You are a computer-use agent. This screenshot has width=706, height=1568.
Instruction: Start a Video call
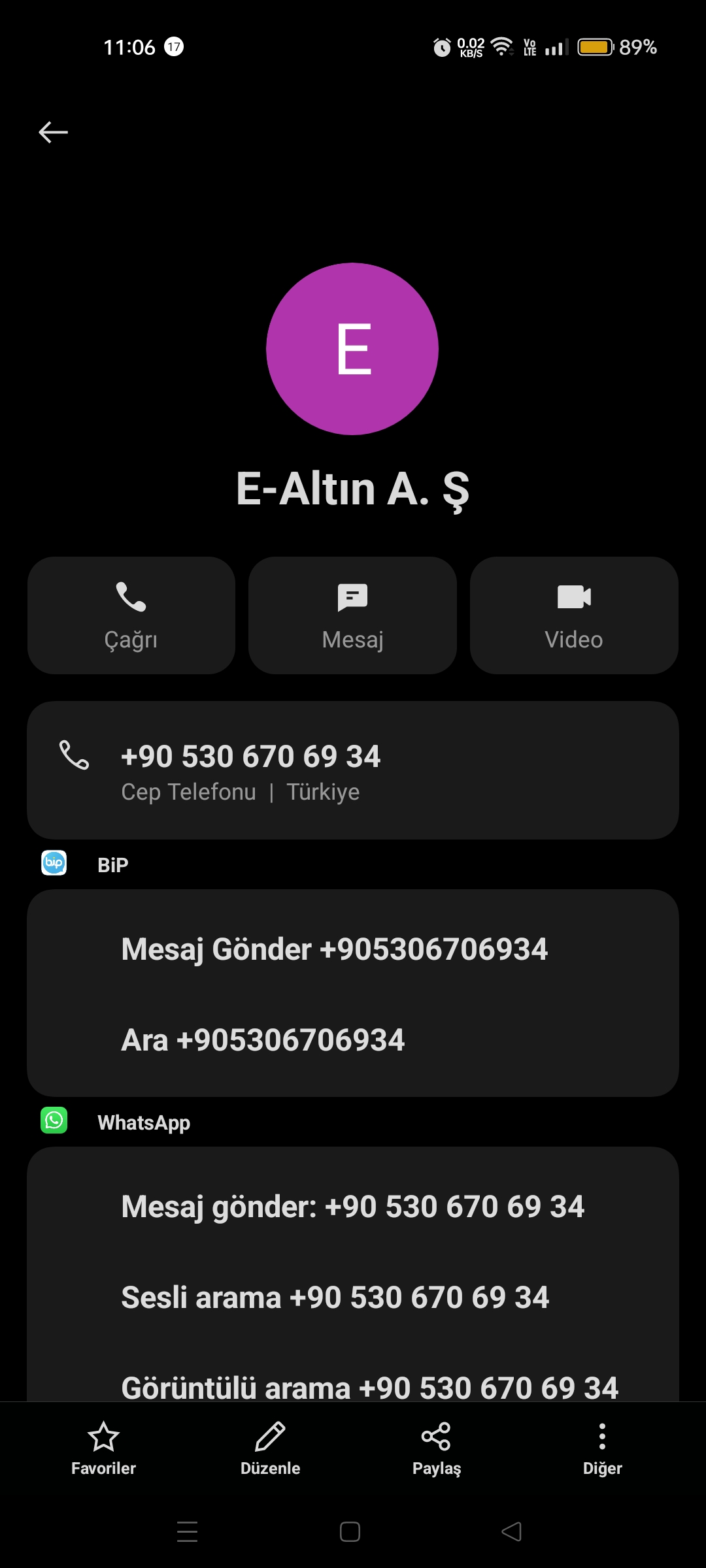coord(574,615)
